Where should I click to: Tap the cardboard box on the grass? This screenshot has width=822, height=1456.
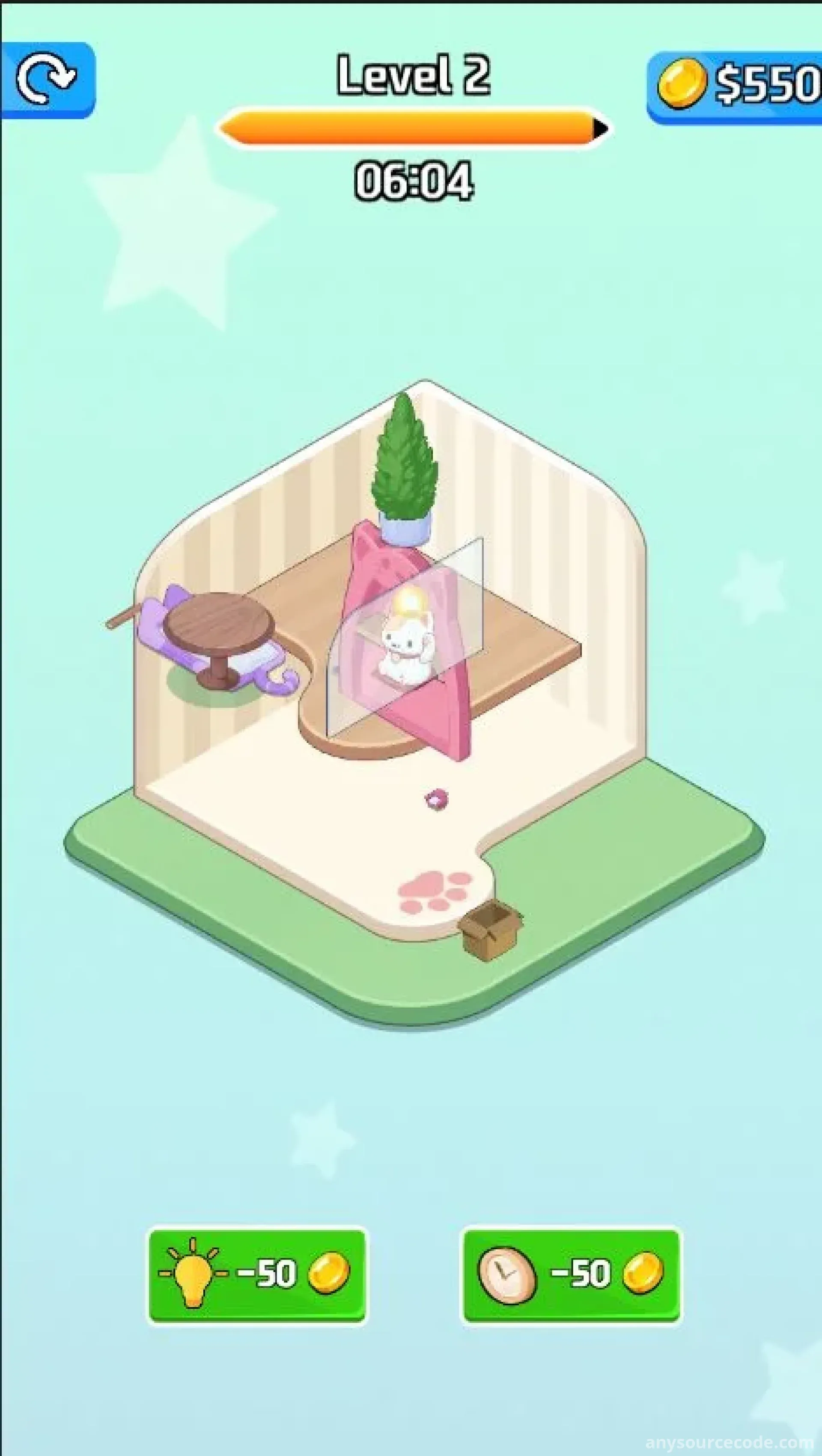pos(490,929)
